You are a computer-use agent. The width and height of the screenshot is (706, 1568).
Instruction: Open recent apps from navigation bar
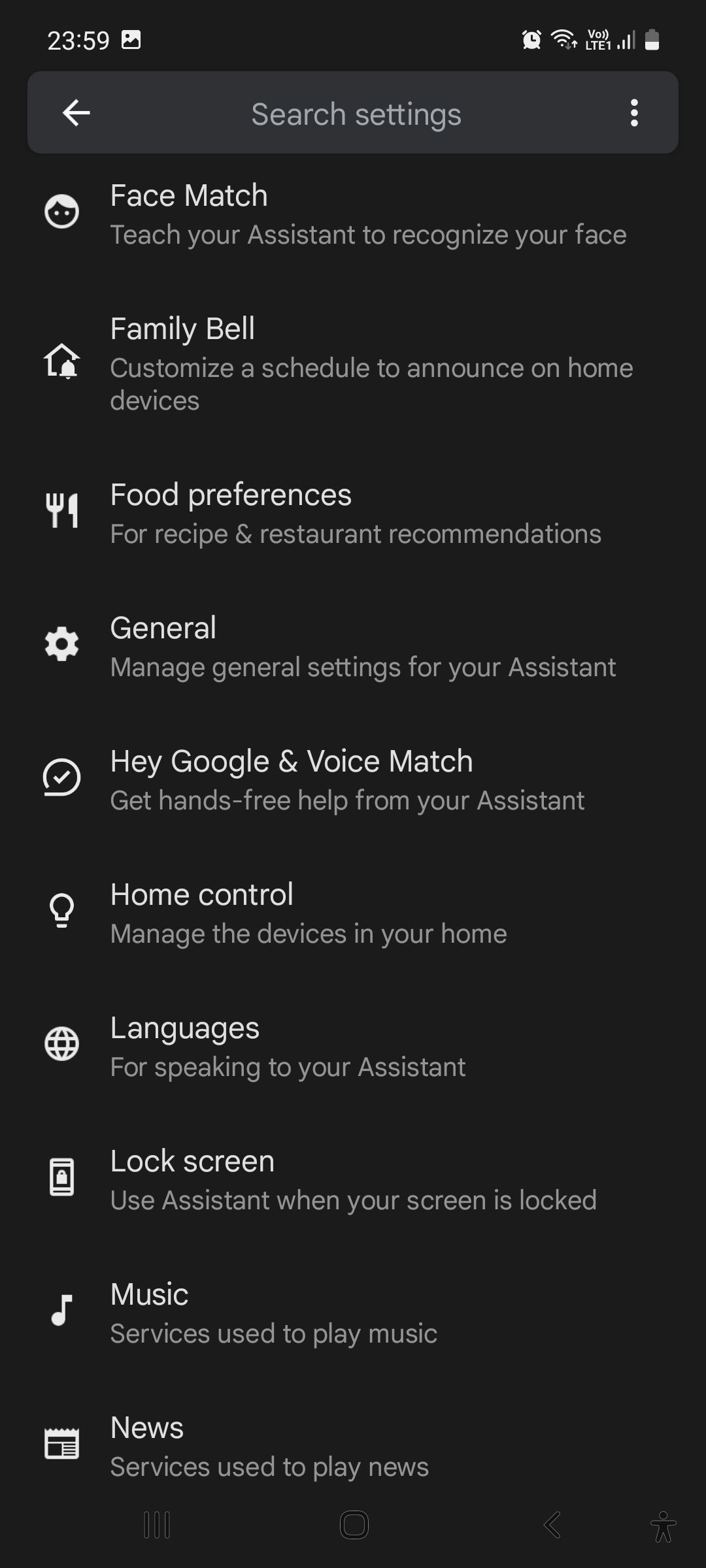tap(157, 1526)
